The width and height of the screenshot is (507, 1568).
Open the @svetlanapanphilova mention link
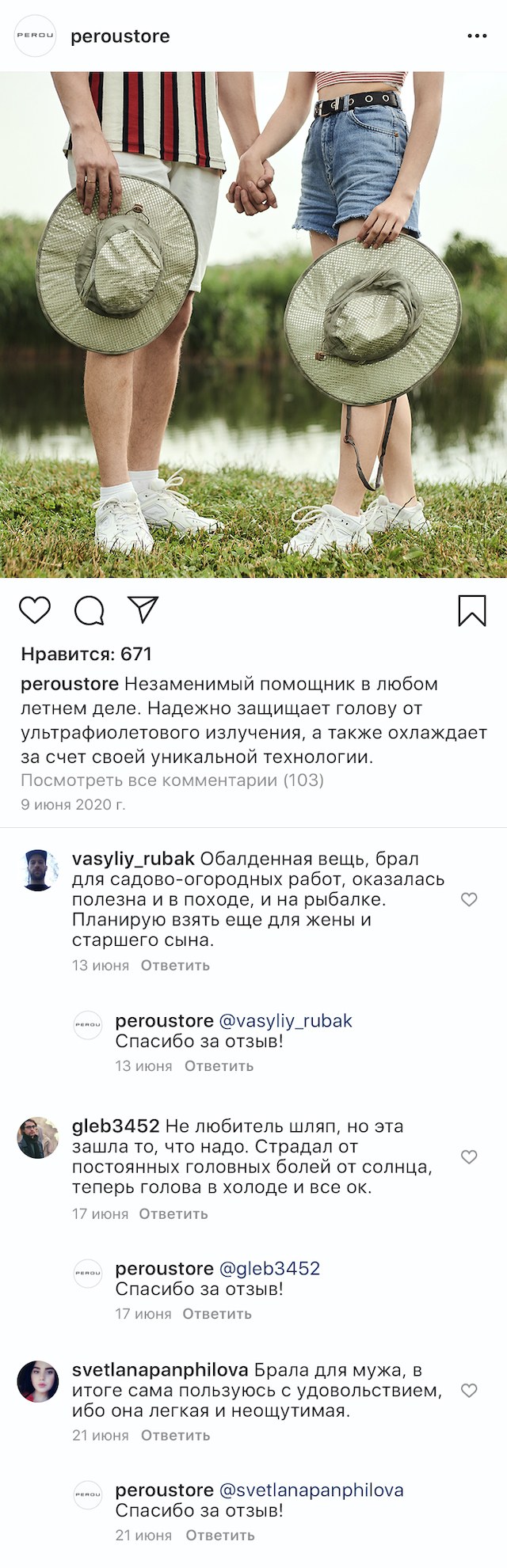click(x=311, y=1490)
